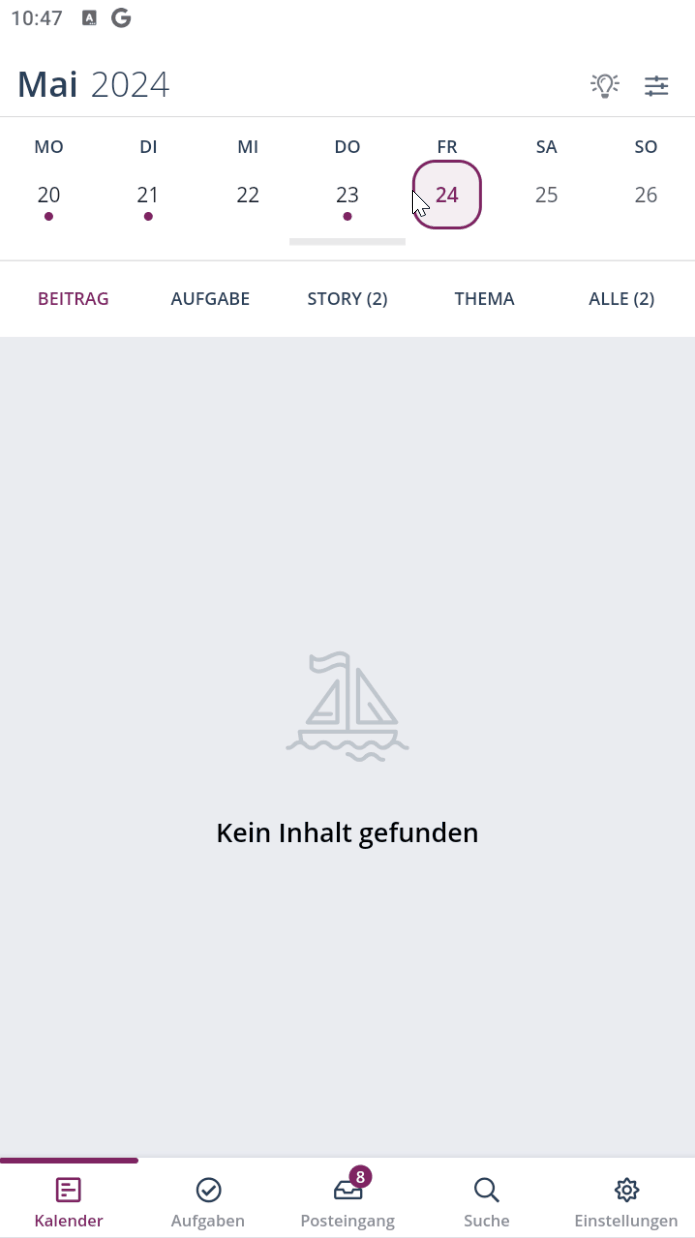Go to Aufgaben in the bottom navigation
Screen dimensions: 695x1238
(208, 1201)
